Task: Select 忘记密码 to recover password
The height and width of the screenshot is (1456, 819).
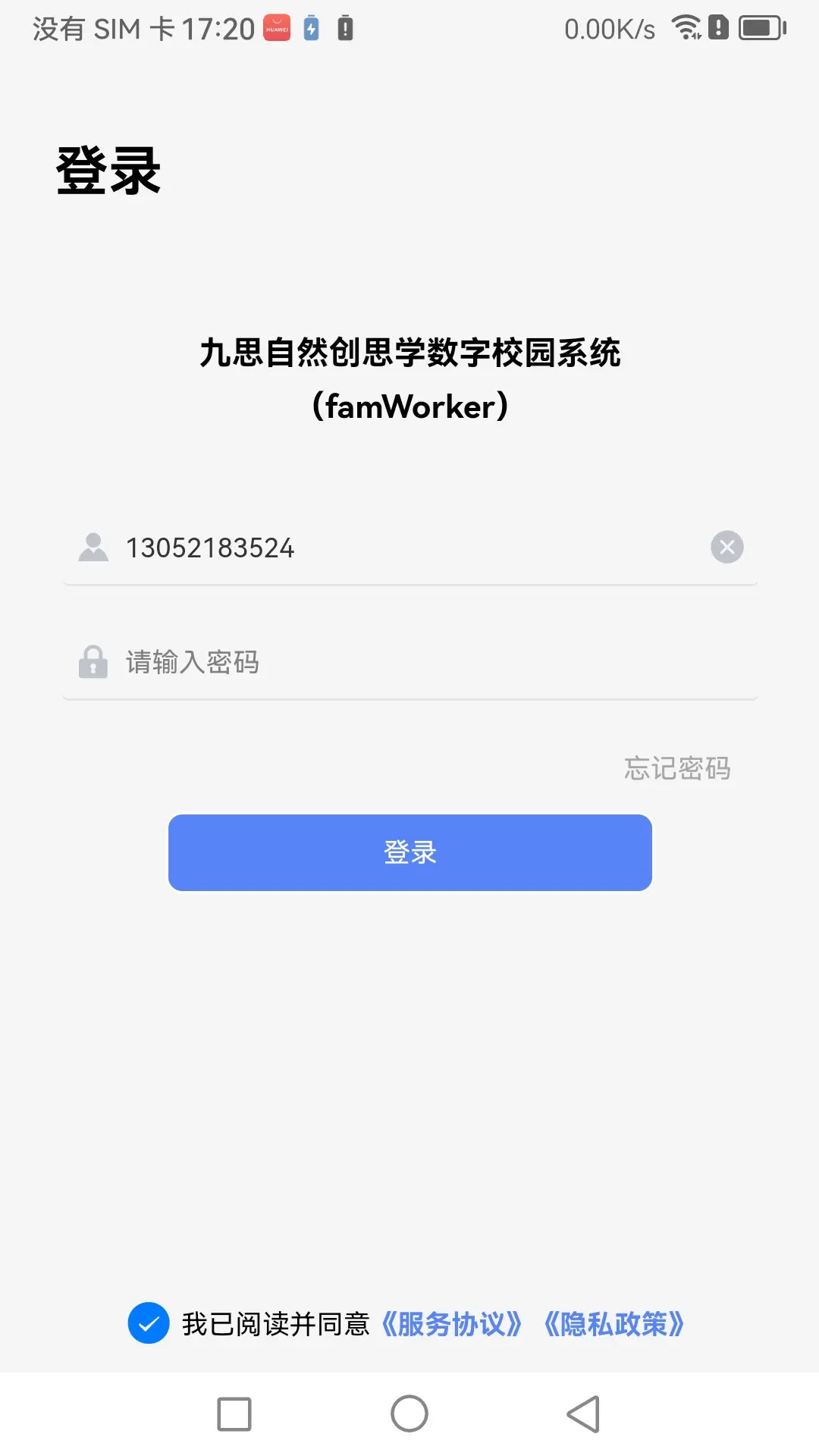Action: [677, 768]
